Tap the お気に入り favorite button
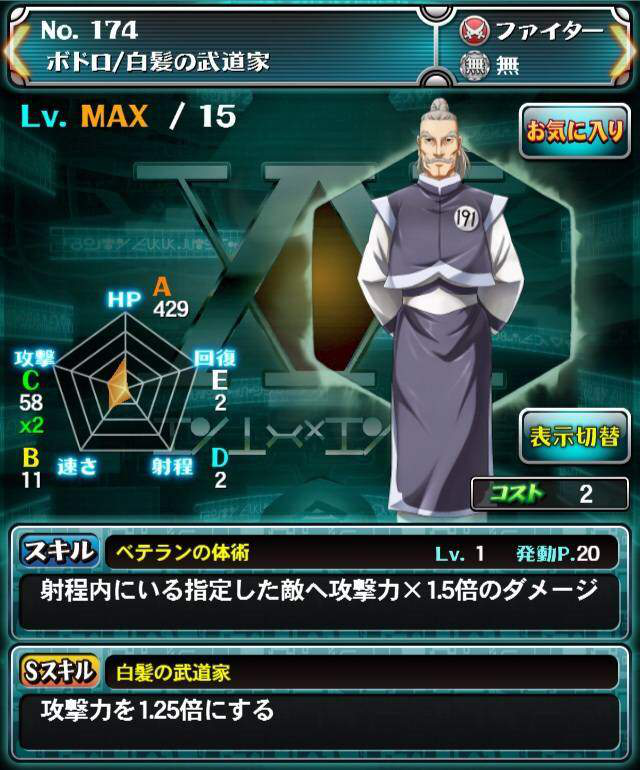Viewport: 640px width, 770px height. tap(574, 133)
